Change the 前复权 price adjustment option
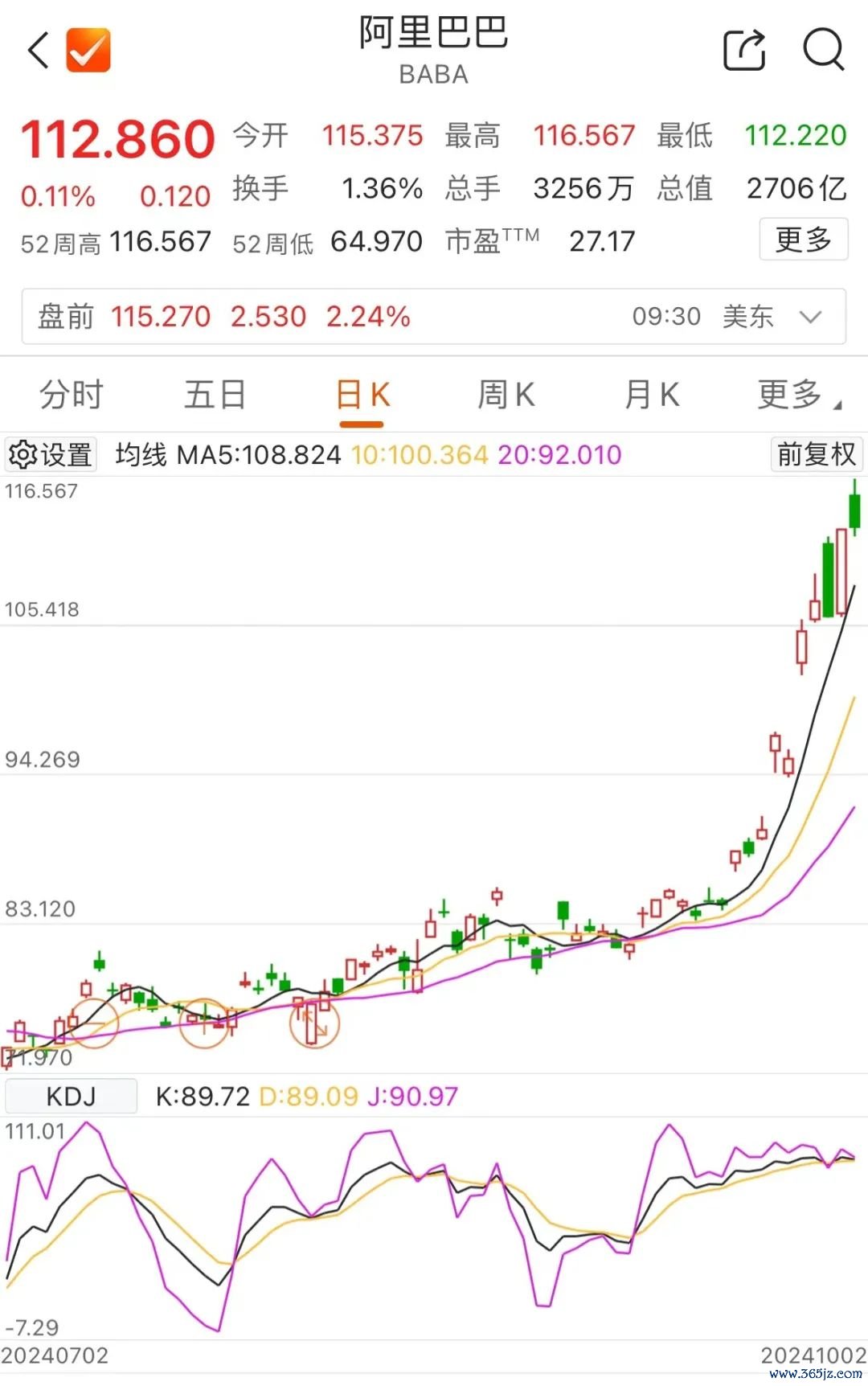Screen dimensions: 868x1386 [x=816, y=455]
